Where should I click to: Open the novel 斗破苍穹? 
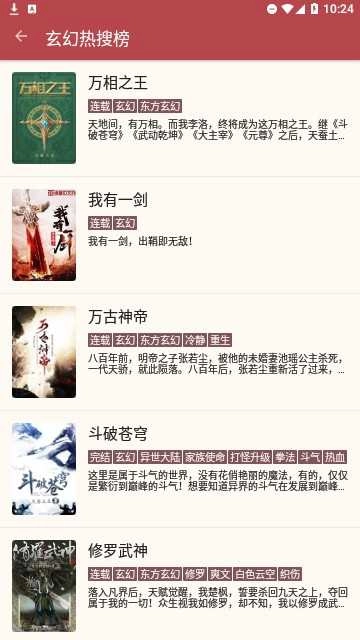[180, 469]
